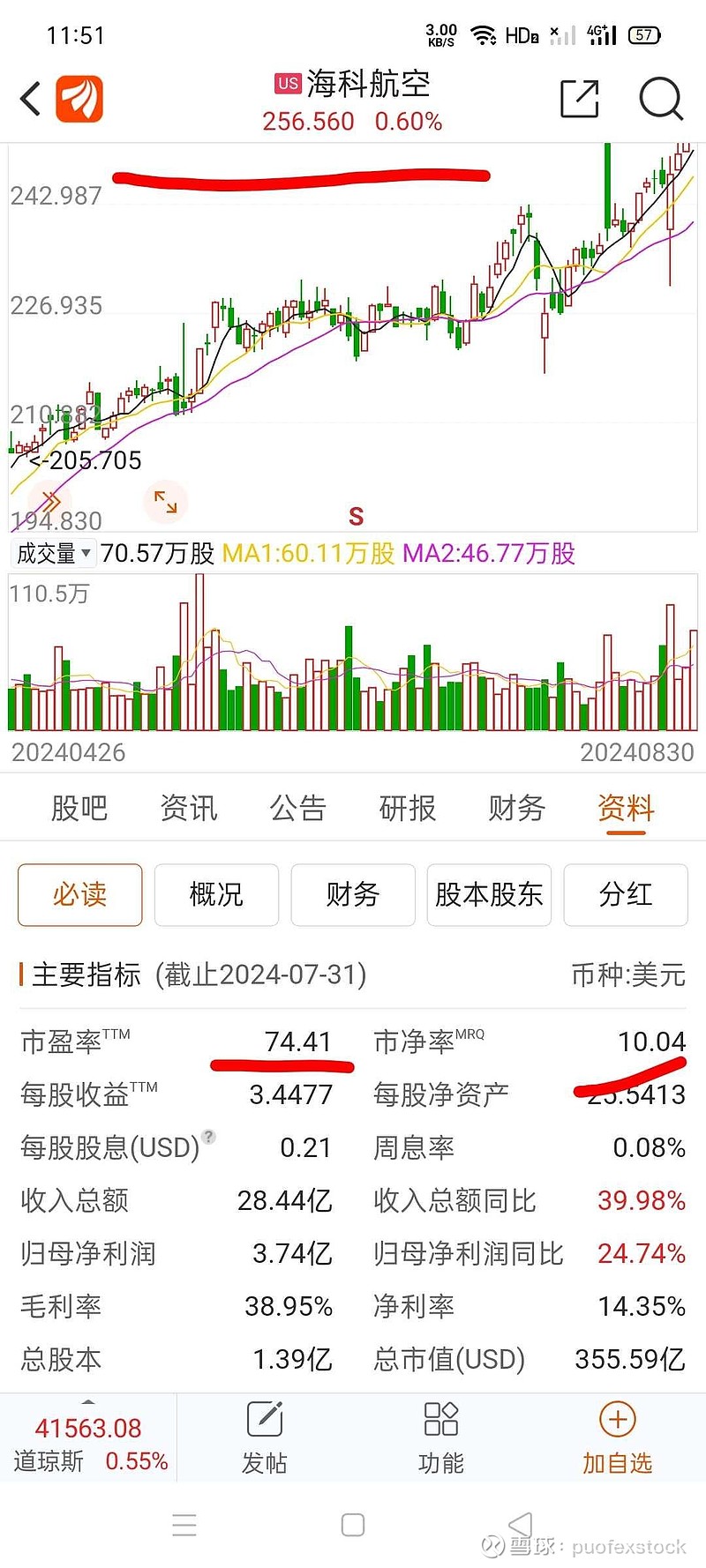Share this stock page
The width and height of the screenshot is (706, 1568).
pos(580,98)
